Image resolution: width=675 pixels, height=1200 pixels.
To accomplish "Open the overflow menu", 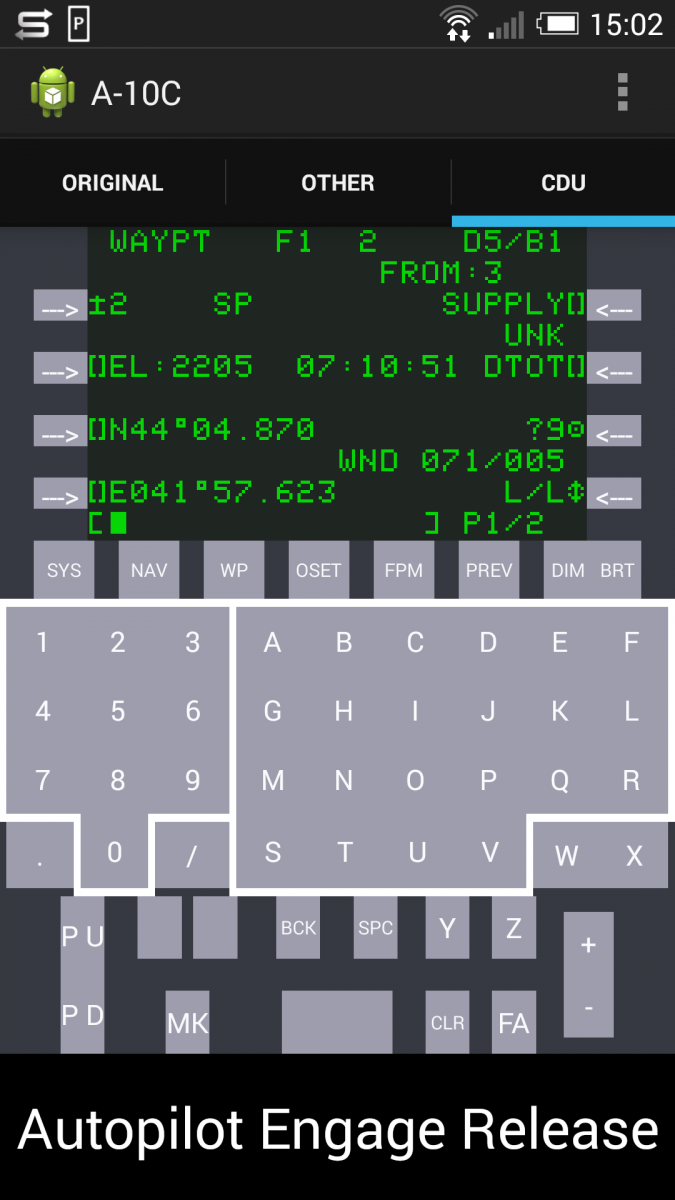I will pos(622,92).
